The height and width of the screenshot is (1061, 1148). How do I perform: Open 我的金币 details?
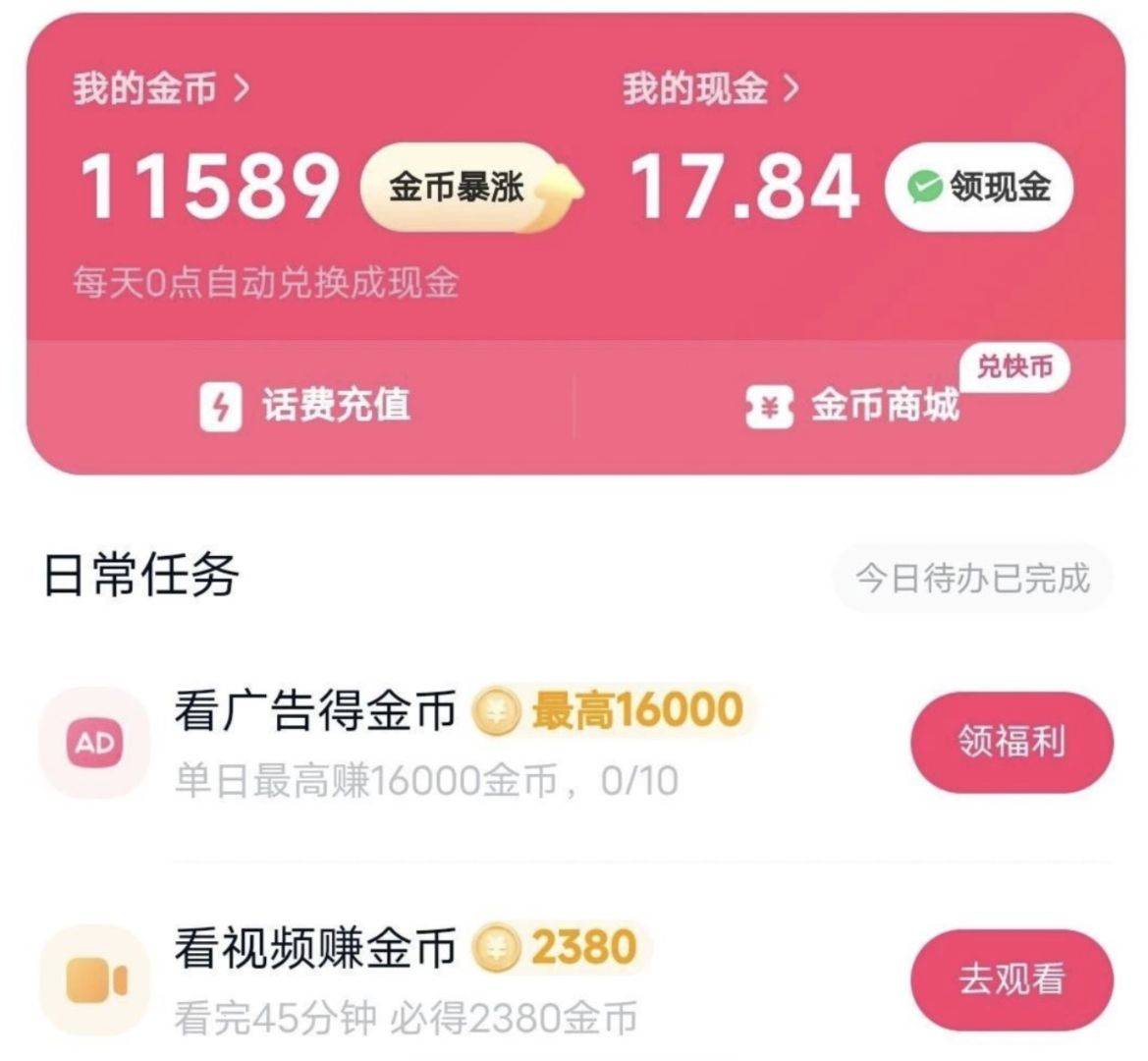(x=161, y=89)
